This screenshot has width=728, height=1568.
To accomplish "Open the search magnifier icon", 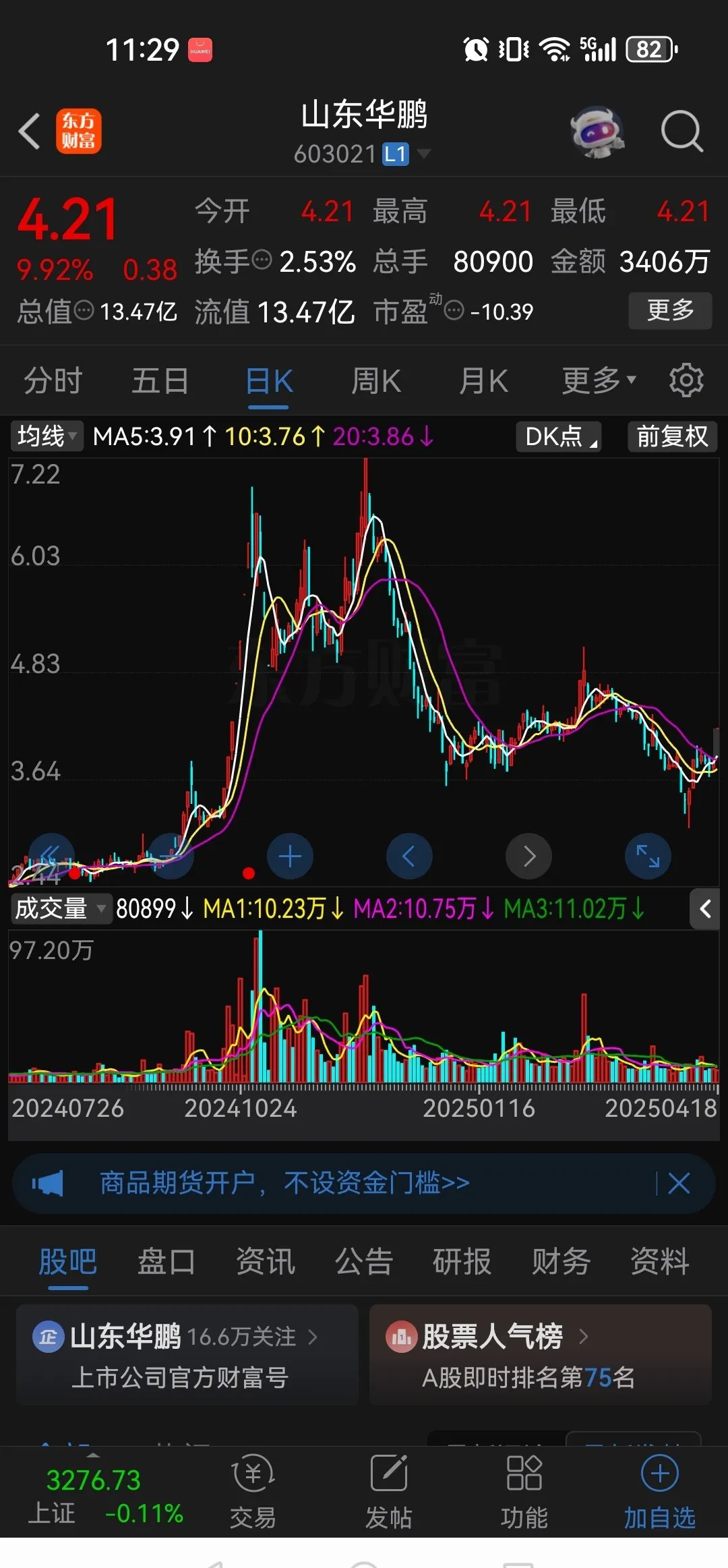I will [681, 131].
